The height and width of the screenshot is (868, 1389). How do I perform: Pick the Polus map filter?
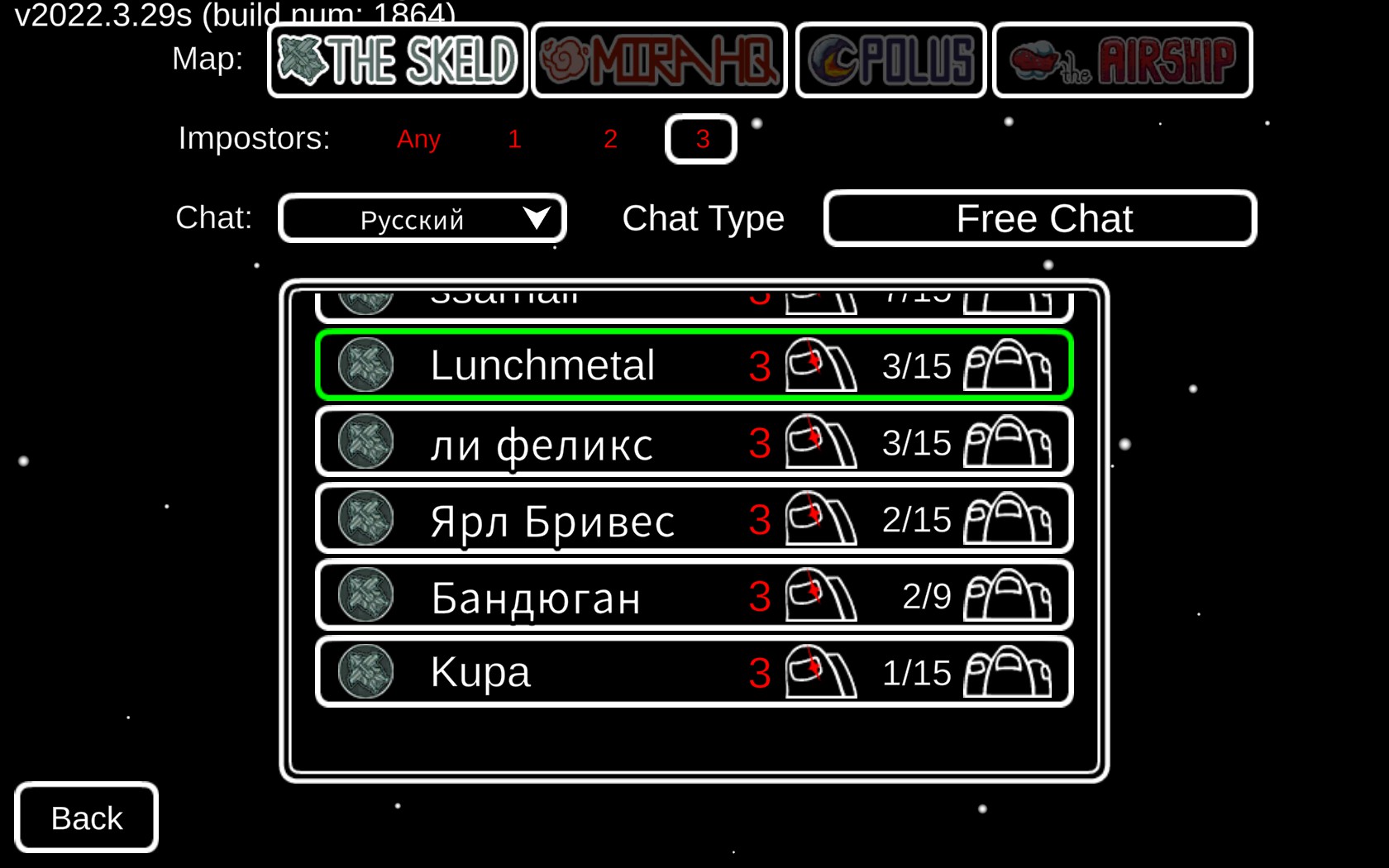click(890, 60)
